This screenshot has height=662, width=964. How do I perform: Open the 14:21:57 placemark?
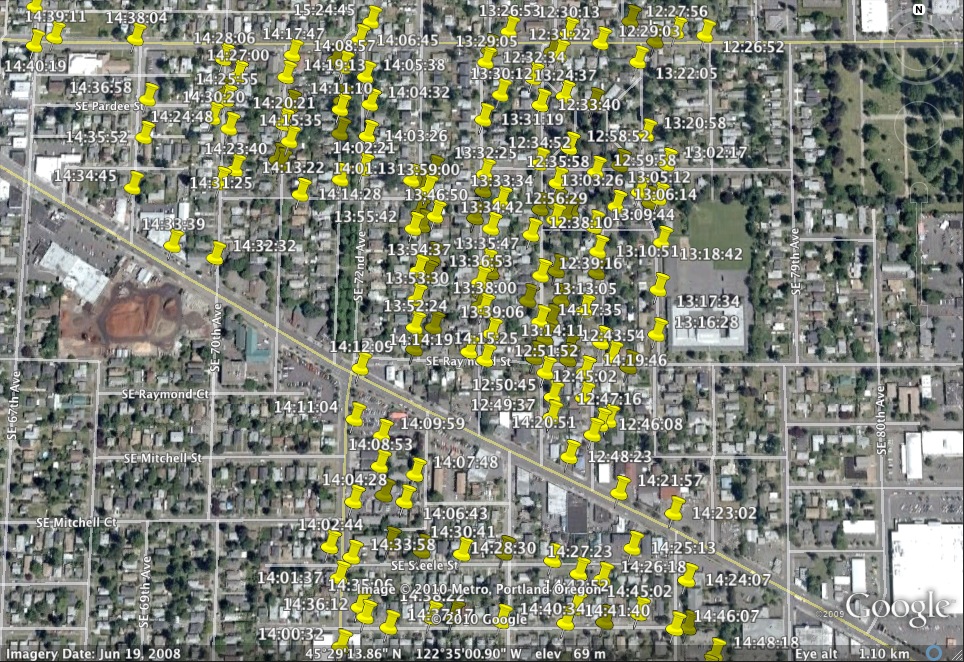click(x=621, y=488)
